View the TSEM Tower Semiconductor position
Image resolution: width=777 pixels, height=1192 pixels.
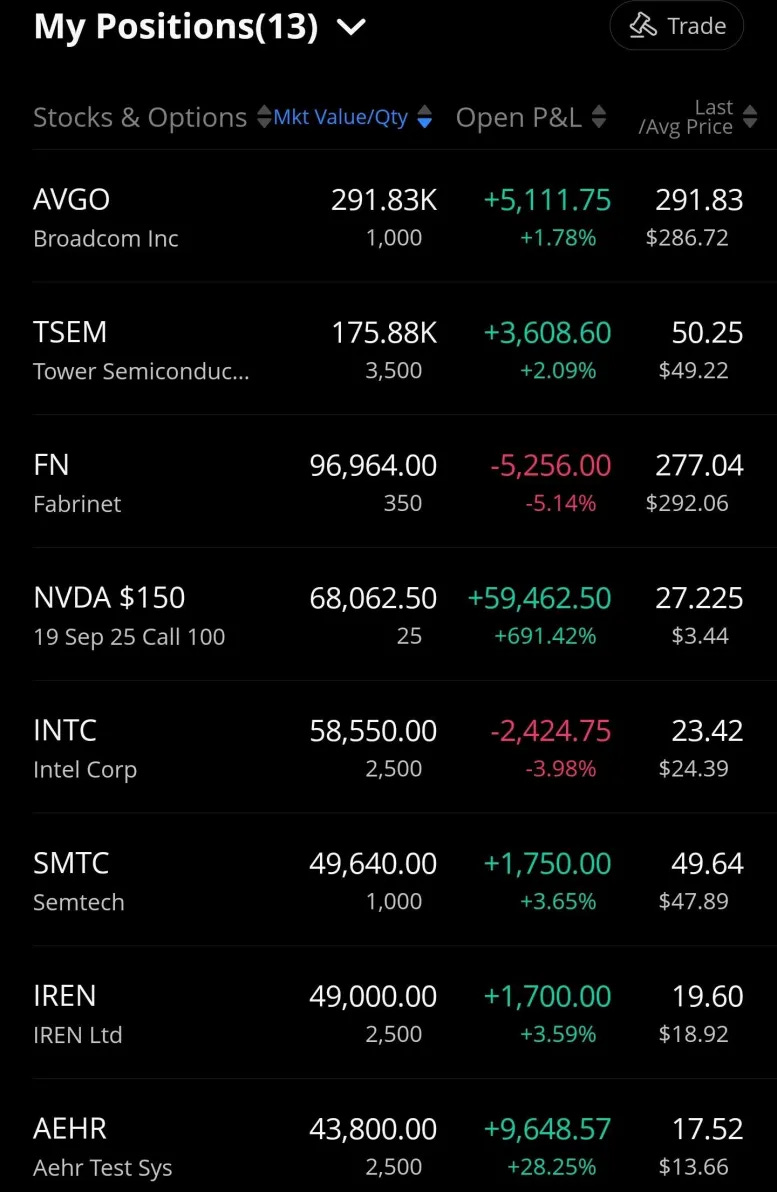tap(388, 350)
